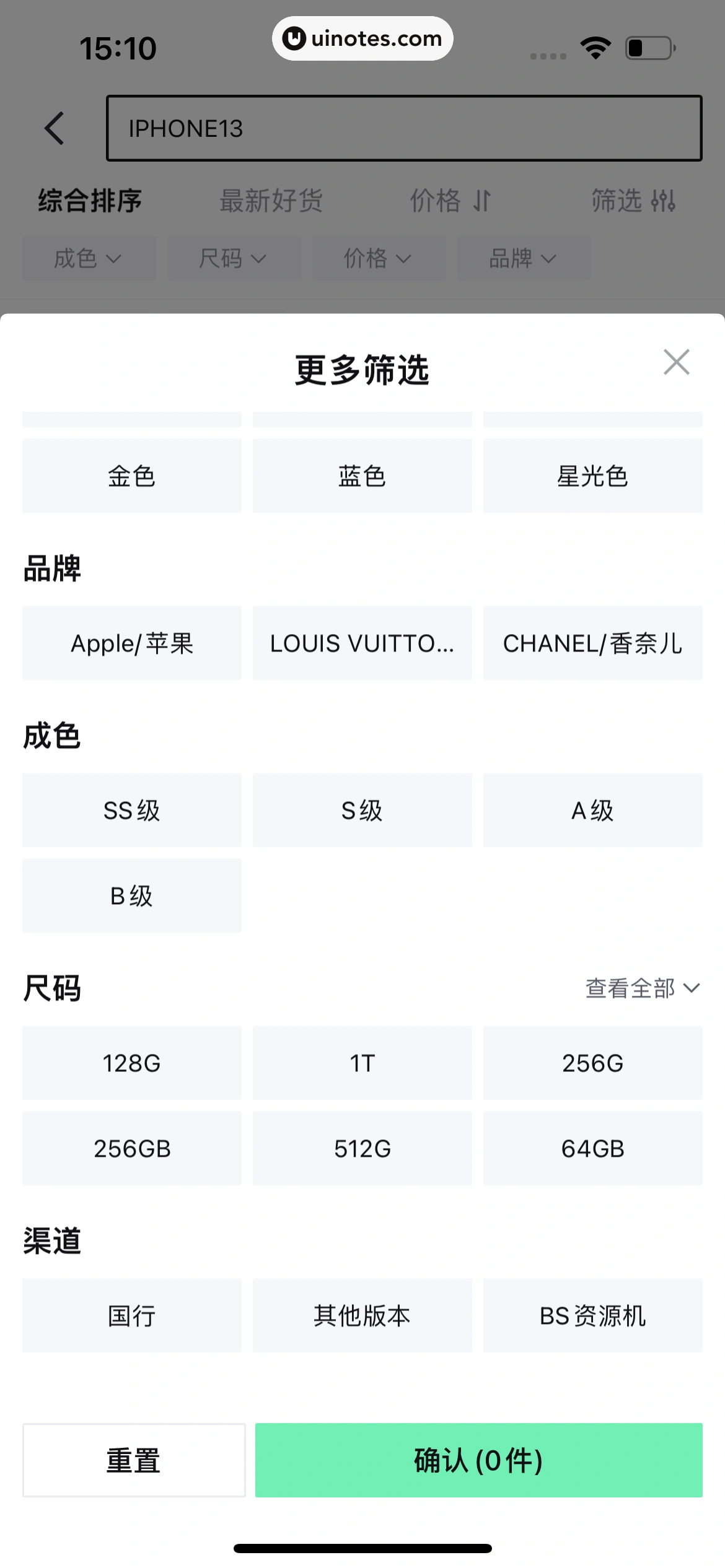The image size is (725, 1568).
Task: Switch to the 综合排序 tab
Action: pyautogui.click(x=89, y=201)
